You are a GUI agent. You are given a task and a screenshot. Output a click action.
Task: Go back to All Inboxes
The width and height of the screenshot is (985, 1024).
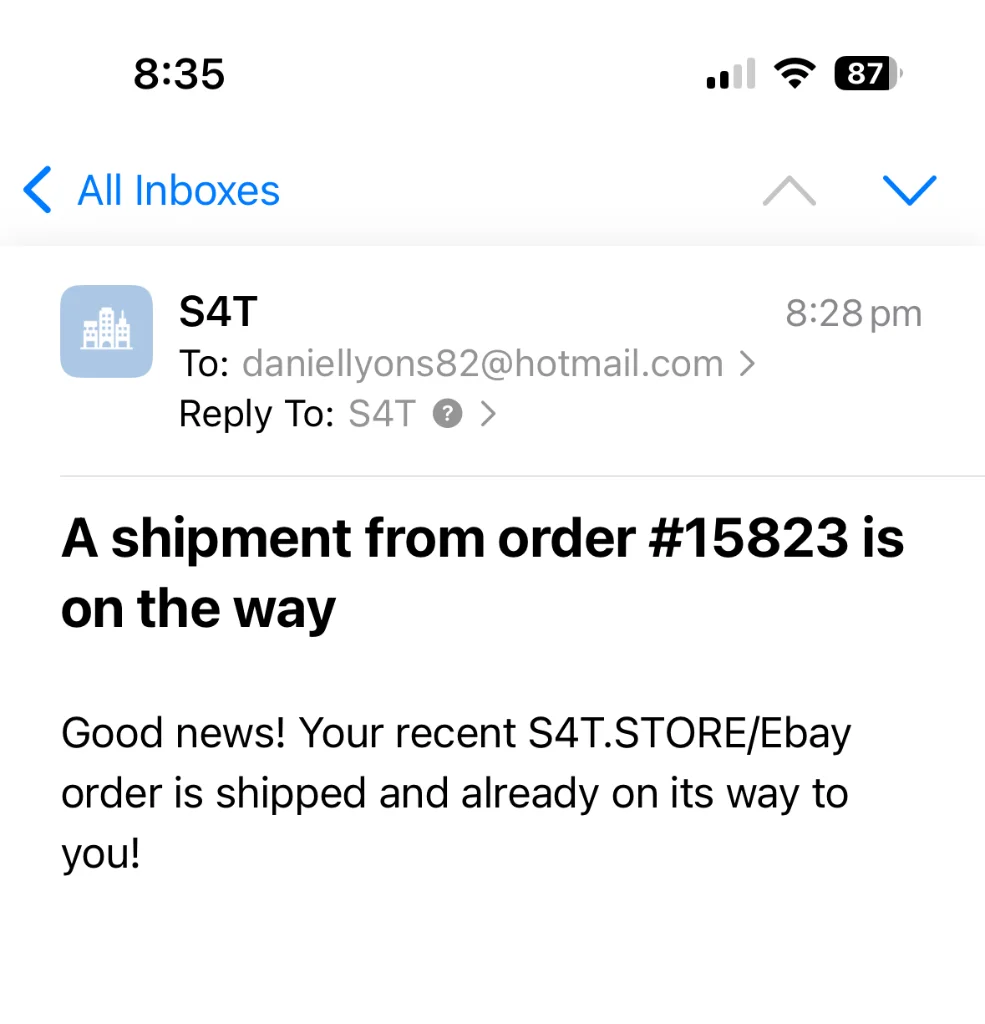pos(152,190)
